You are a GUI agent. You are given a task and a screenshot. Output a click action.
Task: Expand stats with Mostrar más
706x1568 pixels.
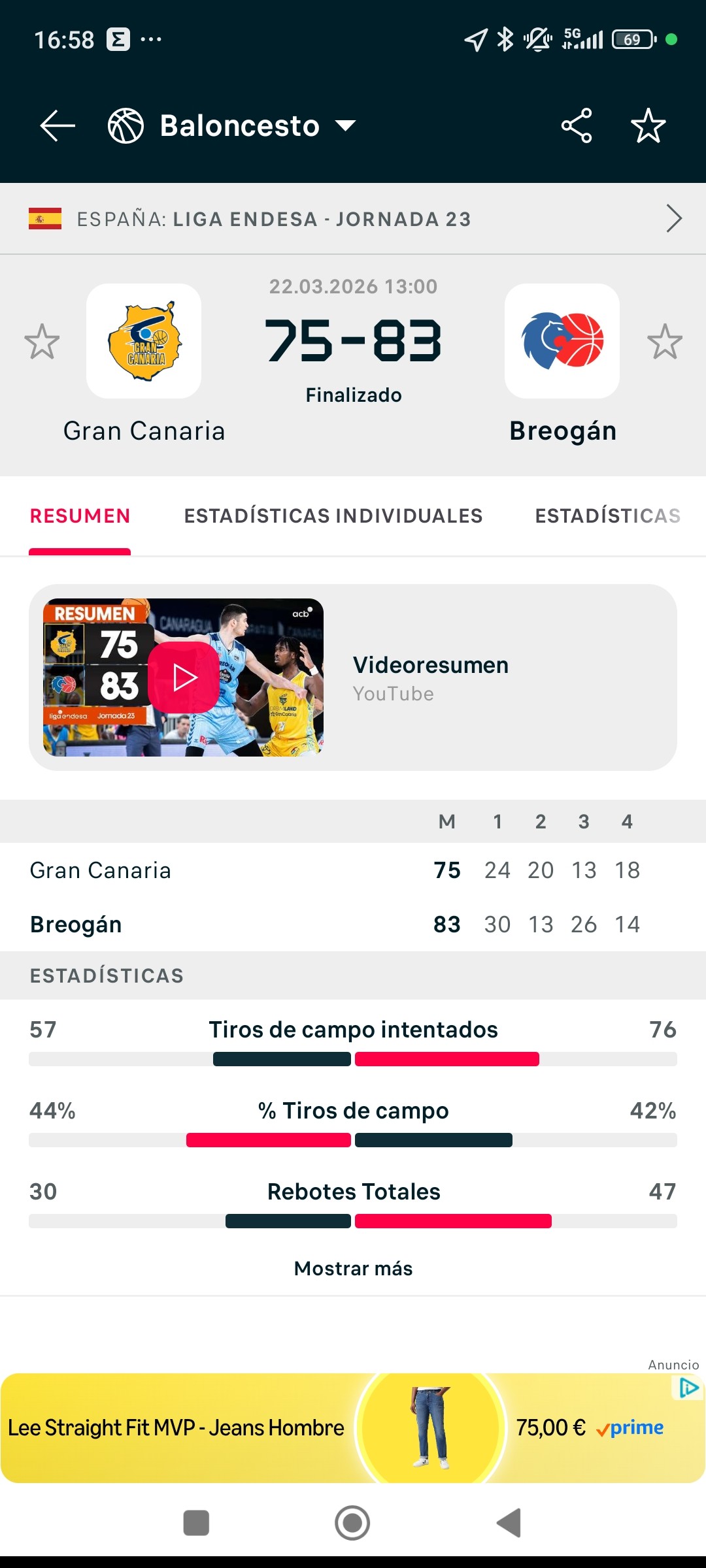tap(353, 1268)
